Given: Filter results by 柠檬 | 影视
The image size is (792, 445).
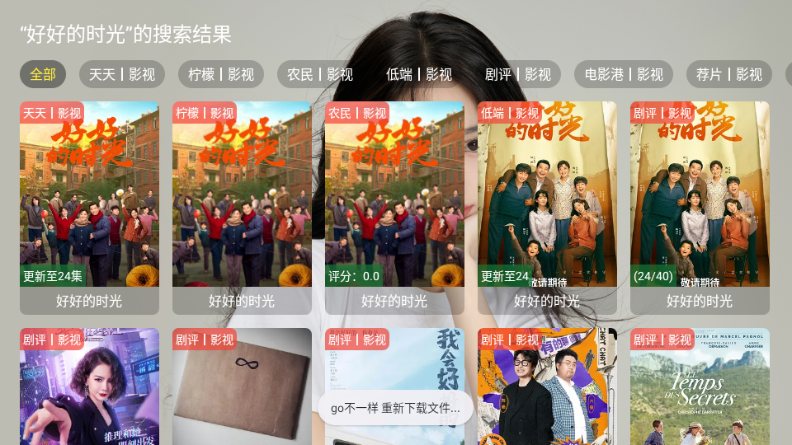Looking at the screenshot, I should click(x=221, y=74).
